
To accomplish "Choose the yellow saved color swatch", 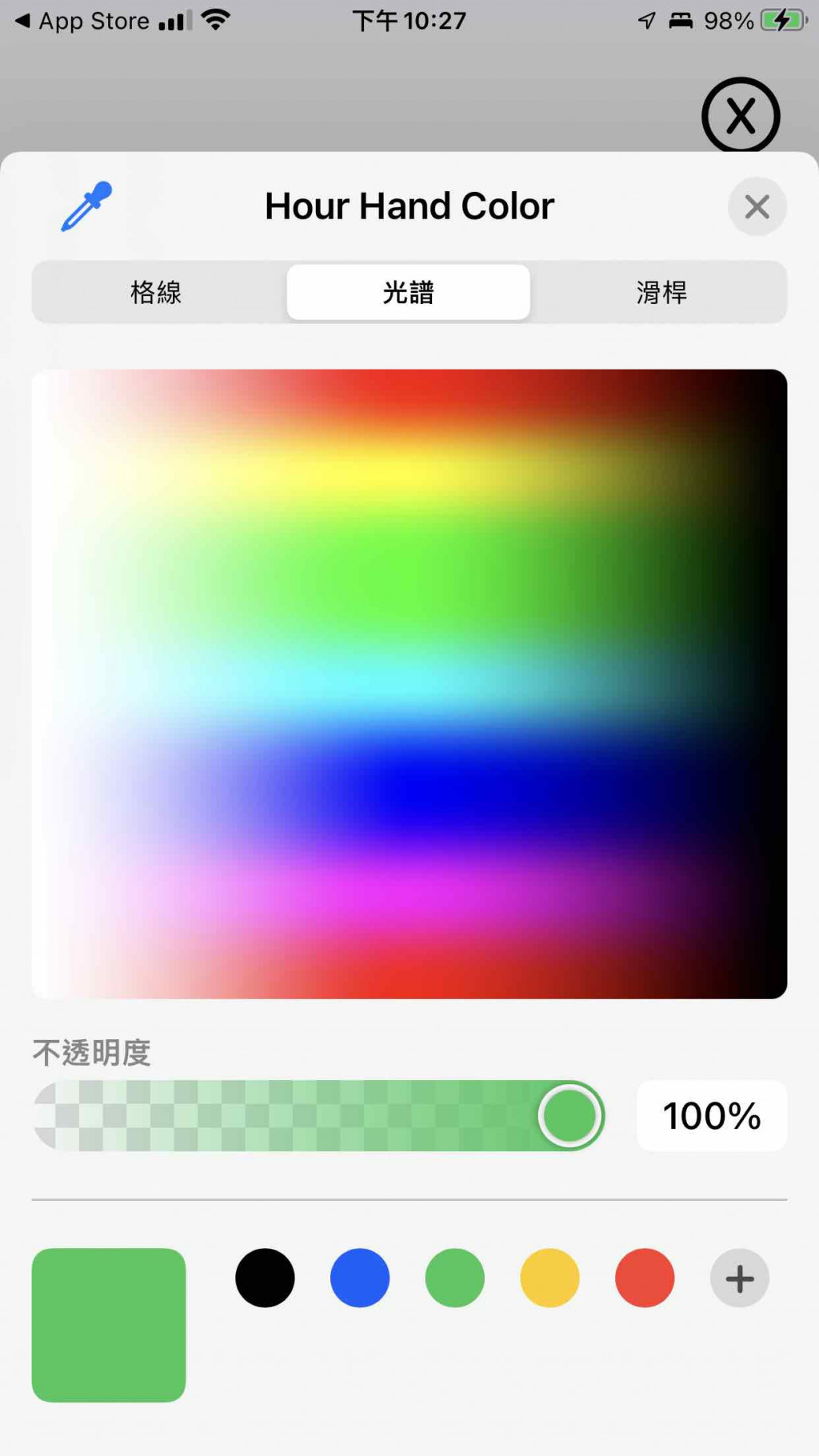I will coord(549,1278).
